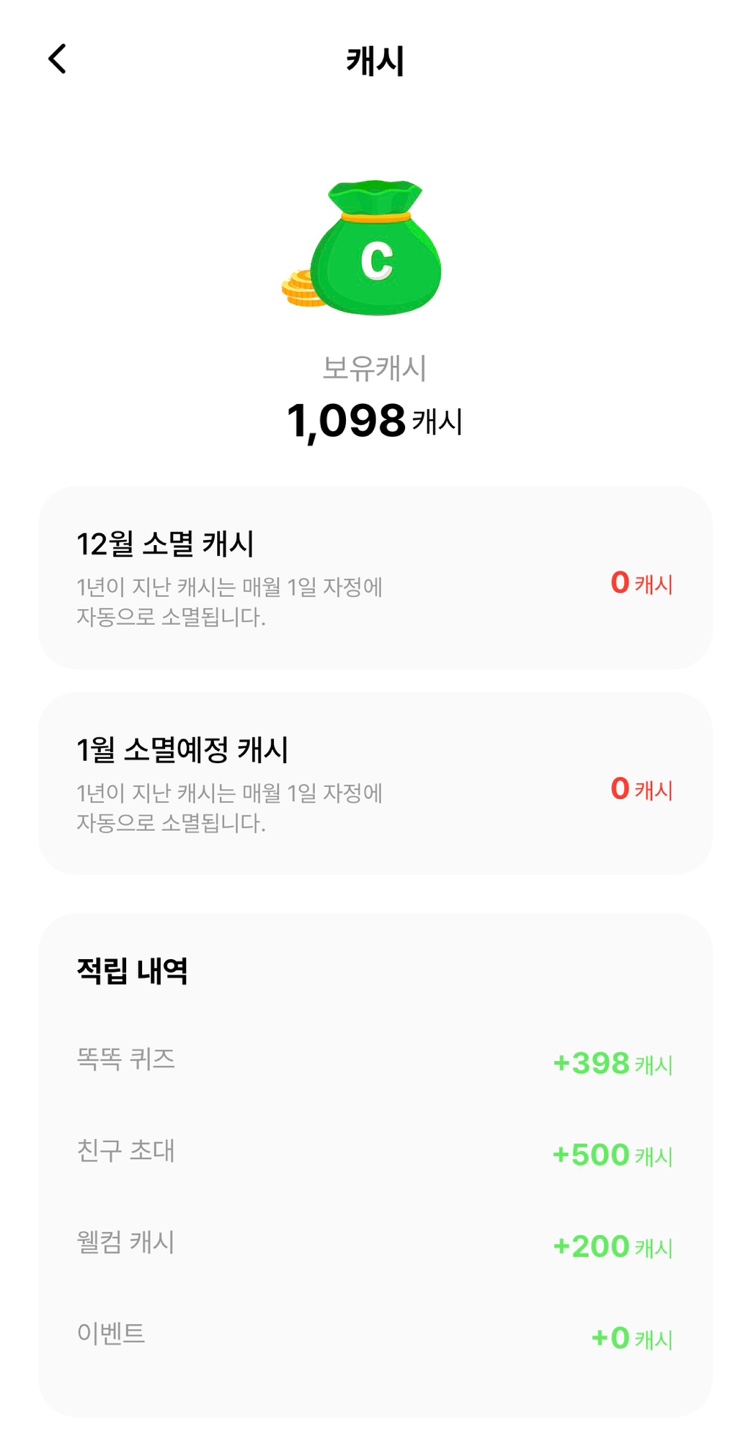
Task: Select the +500 캐시 invite reward amount
Action: 611,1155
